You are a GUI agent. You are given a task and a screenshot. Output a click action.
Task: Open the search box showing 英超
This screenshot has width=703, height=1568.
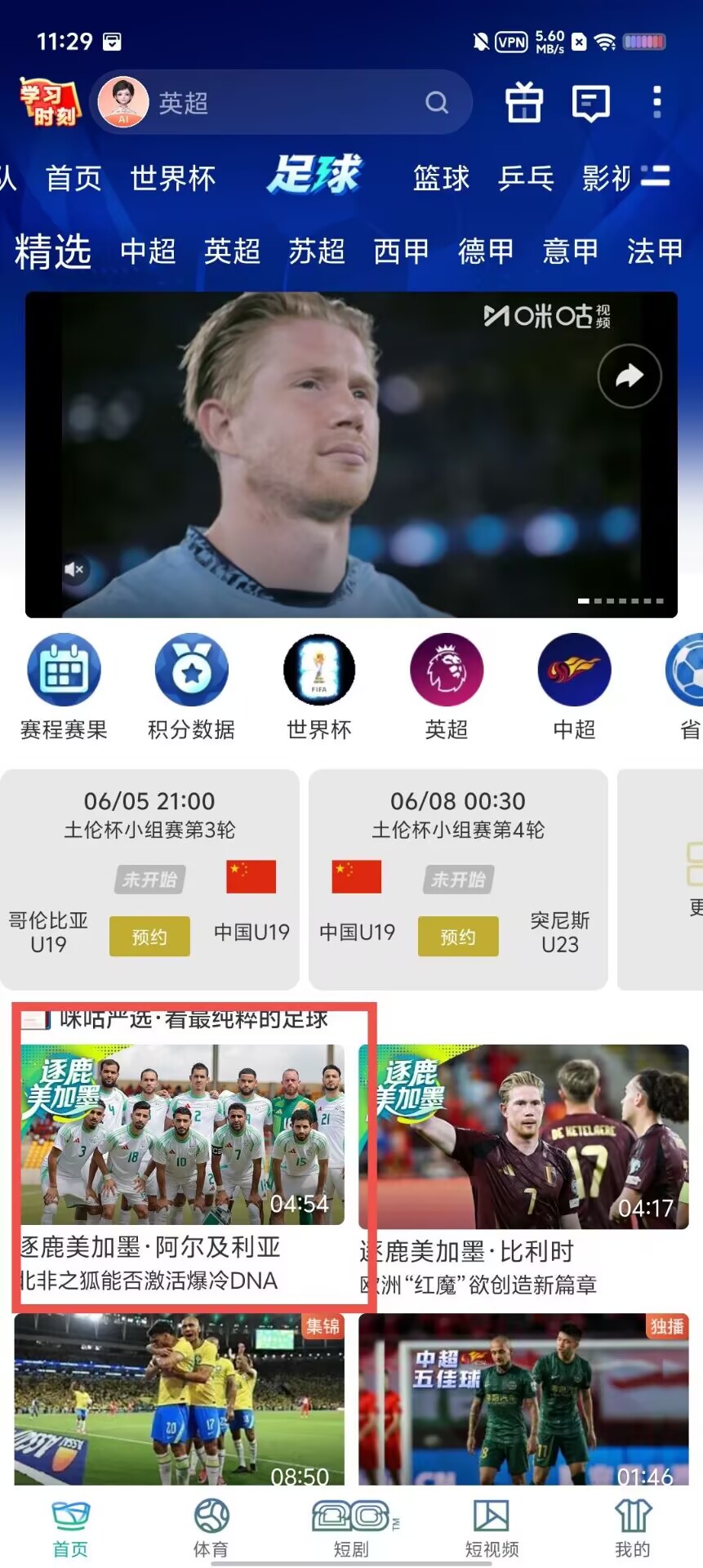pos(281,102)
